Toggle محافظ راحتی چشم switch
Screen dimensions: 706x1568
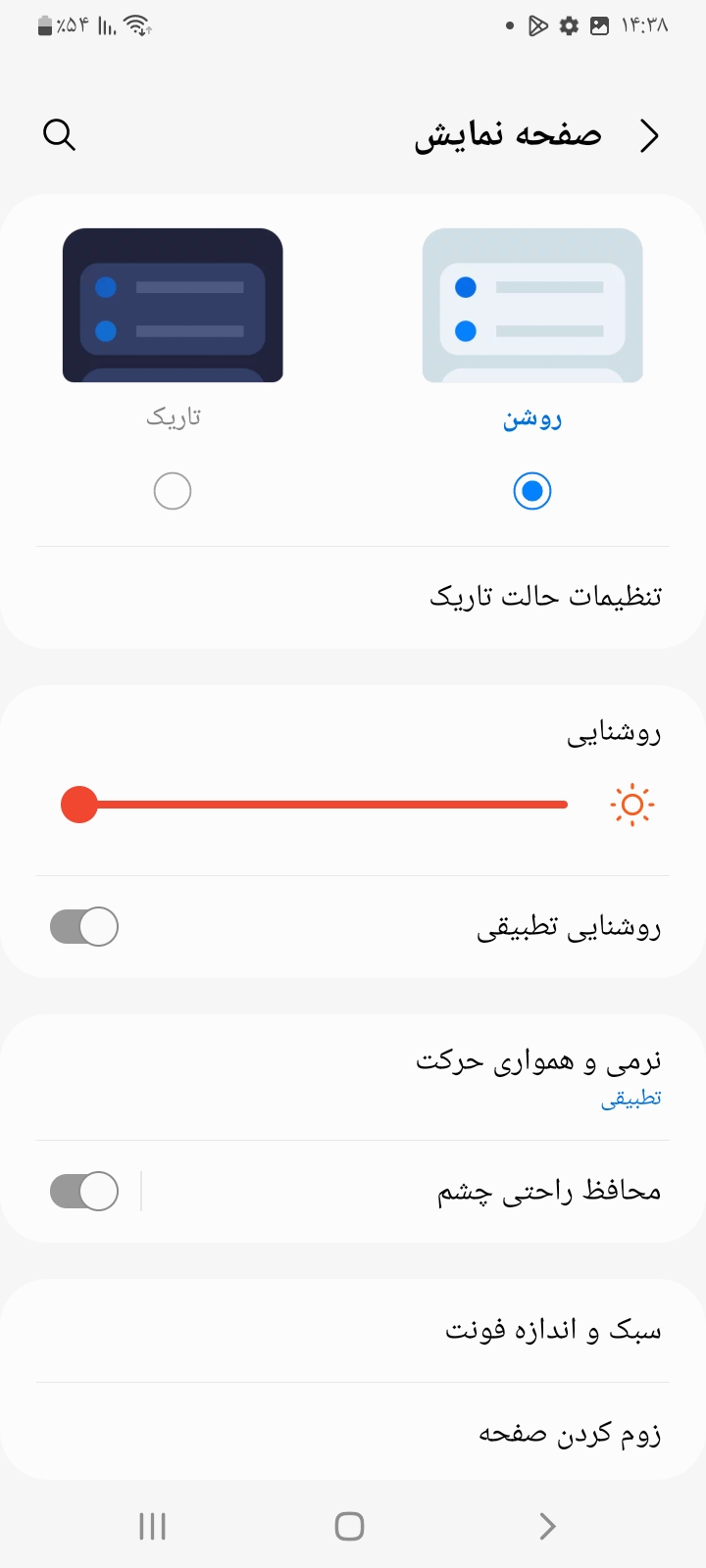point(84,1192)
